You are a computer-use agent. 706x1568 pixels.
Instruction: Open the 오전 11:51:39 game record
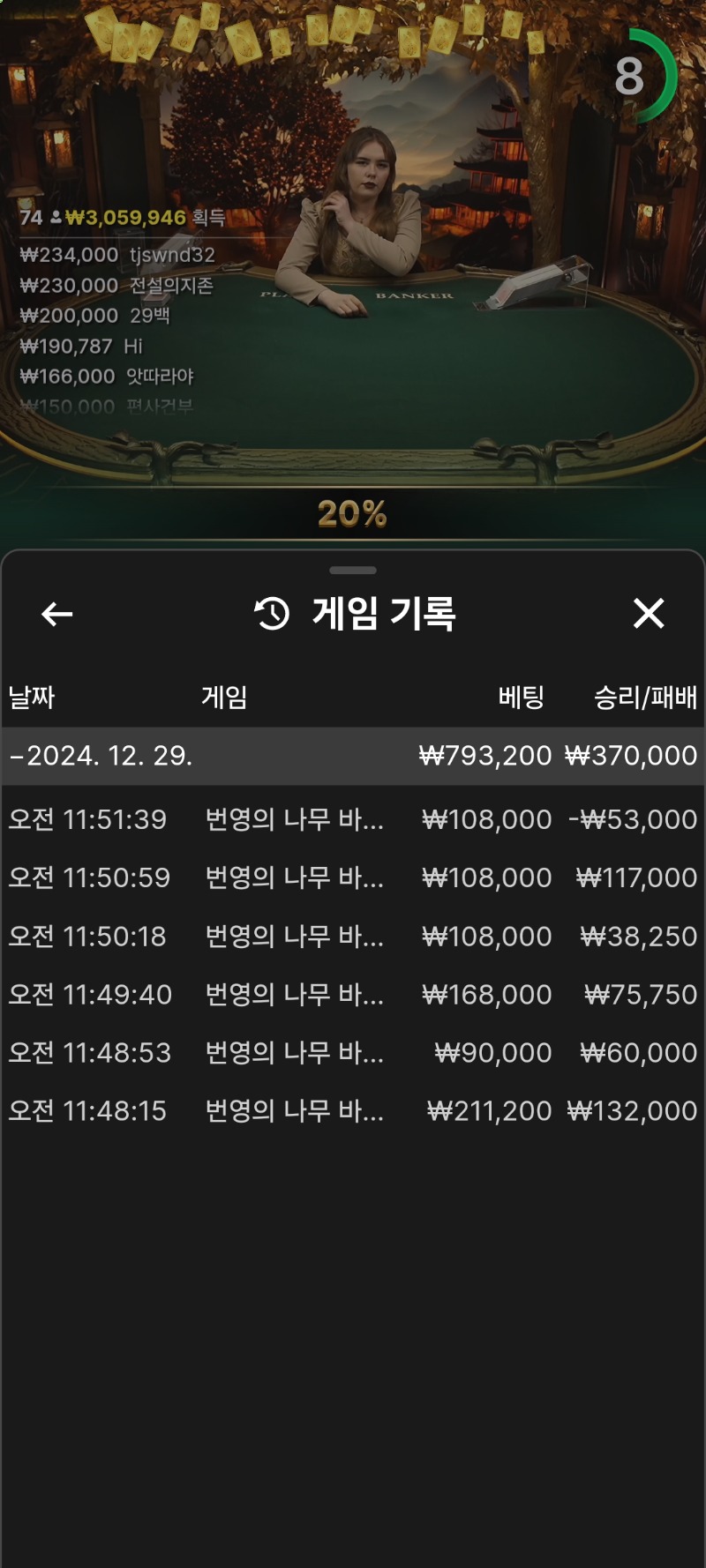[x=353, y=819]
